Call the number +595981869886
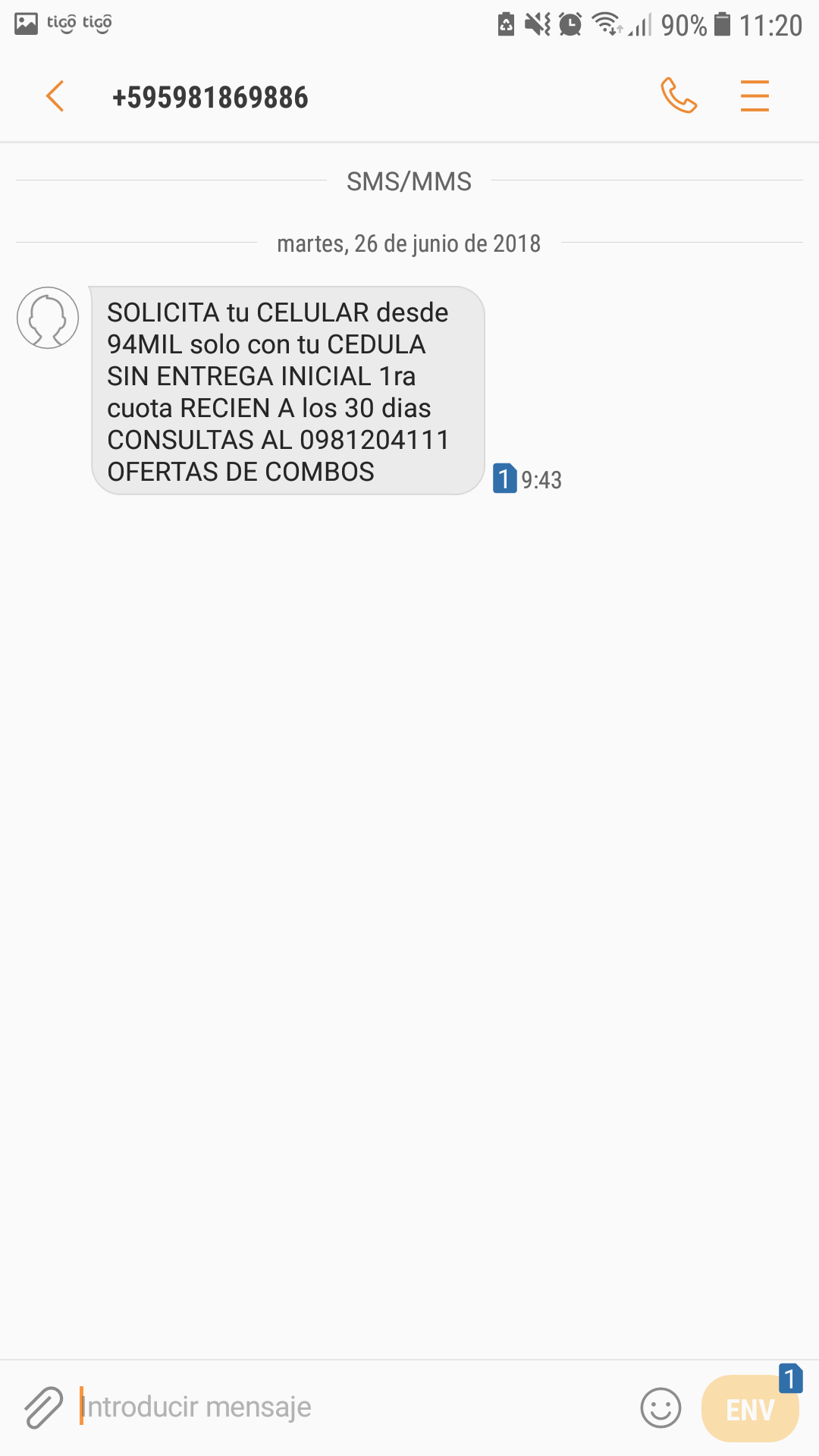 [679, 96]
